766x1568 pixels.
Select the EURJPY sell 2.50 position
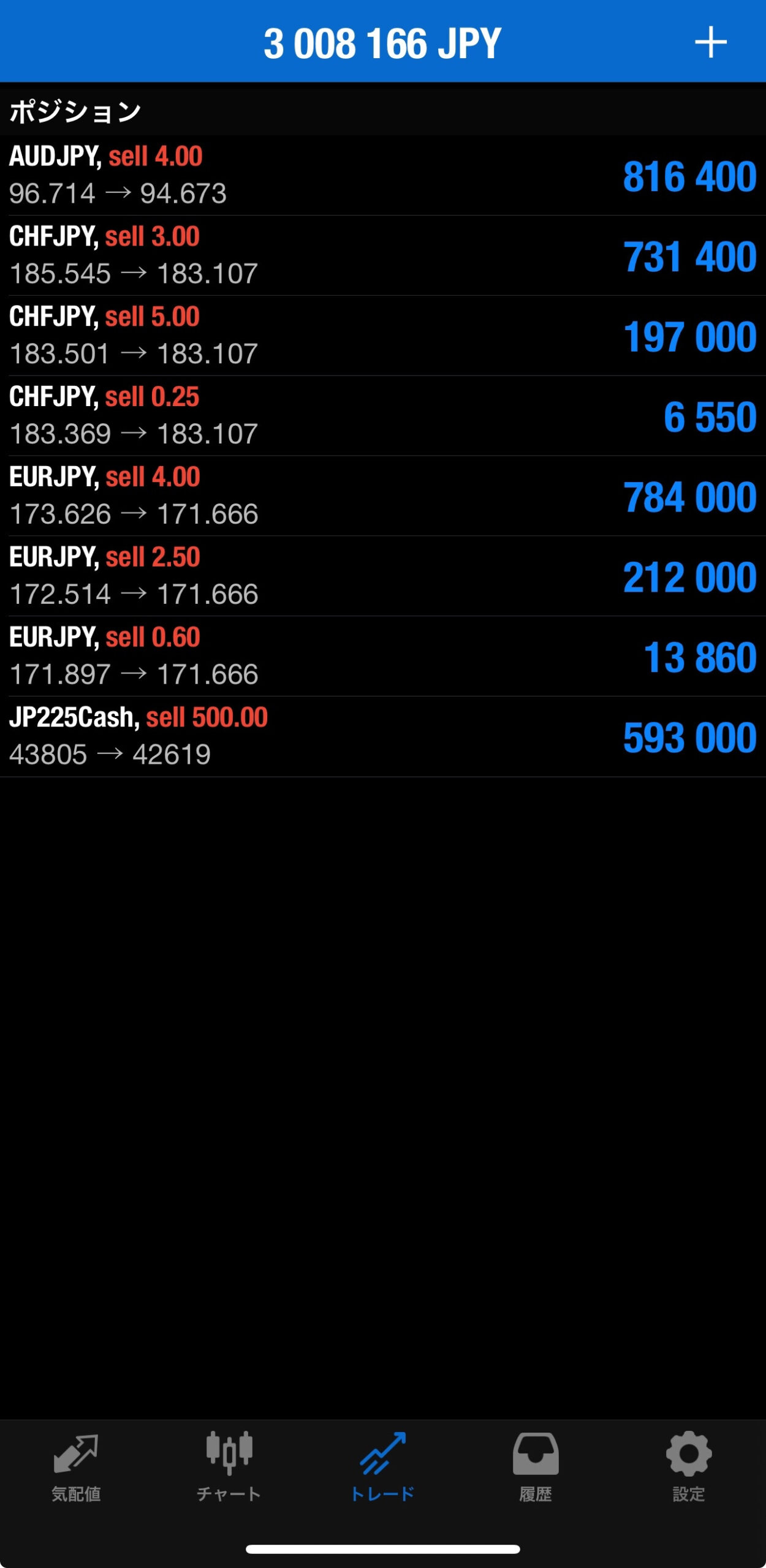(383, 576)
